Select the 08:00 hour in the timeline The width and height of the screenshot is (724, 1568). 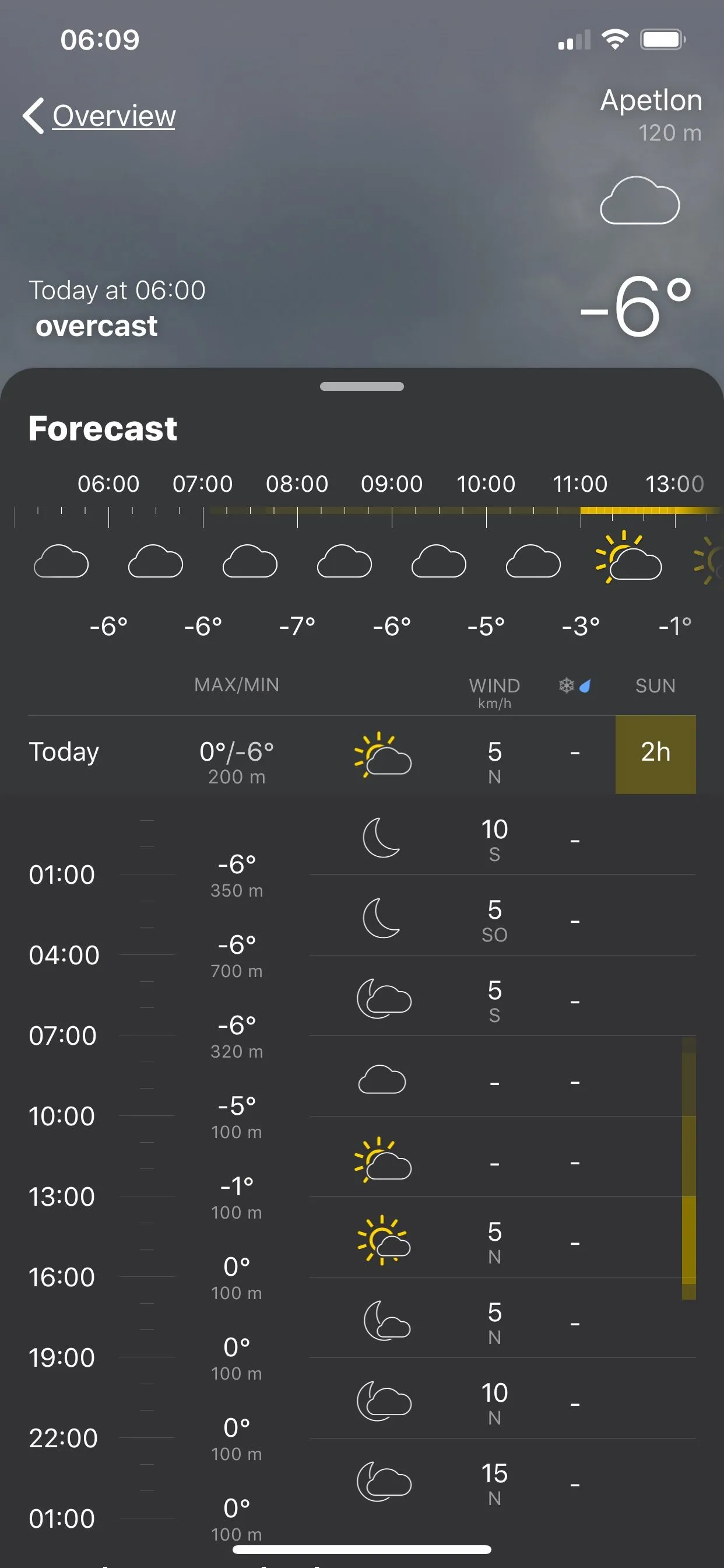coord(297,484)
